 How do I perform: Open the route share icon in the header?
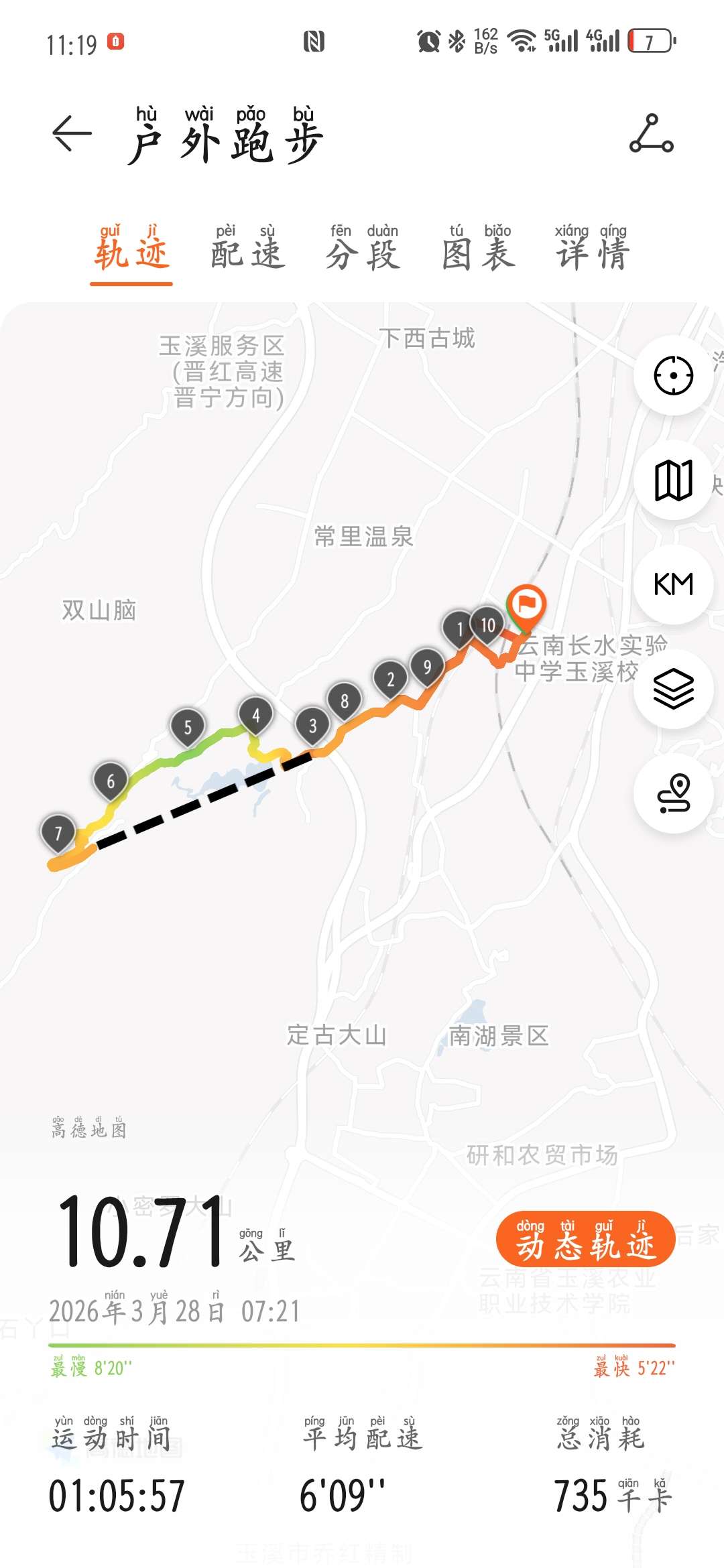(x=651, y=133)
